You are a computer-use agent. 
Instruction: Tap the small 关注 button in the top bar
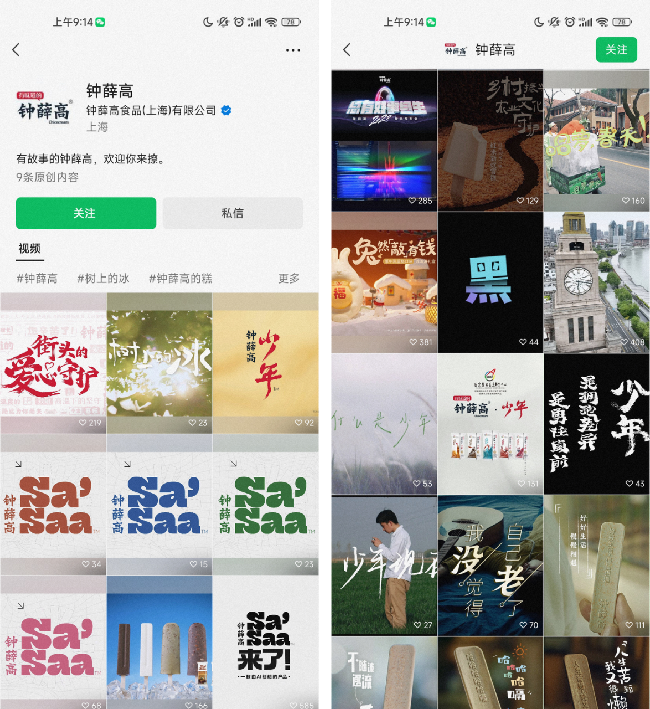coord(616,50)
